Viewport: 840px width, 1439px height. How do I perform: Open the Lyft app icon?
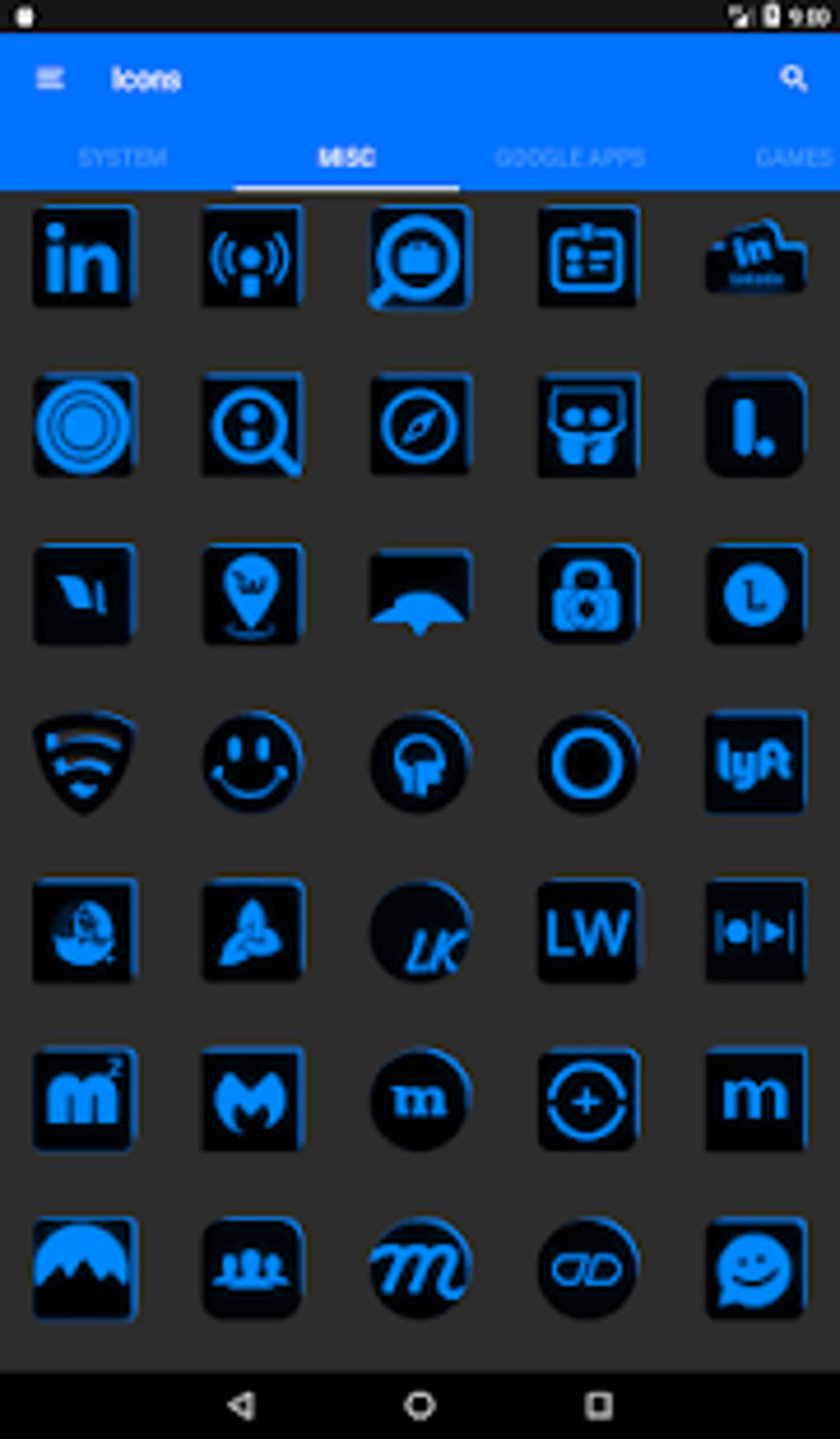(x=755, y=763)
